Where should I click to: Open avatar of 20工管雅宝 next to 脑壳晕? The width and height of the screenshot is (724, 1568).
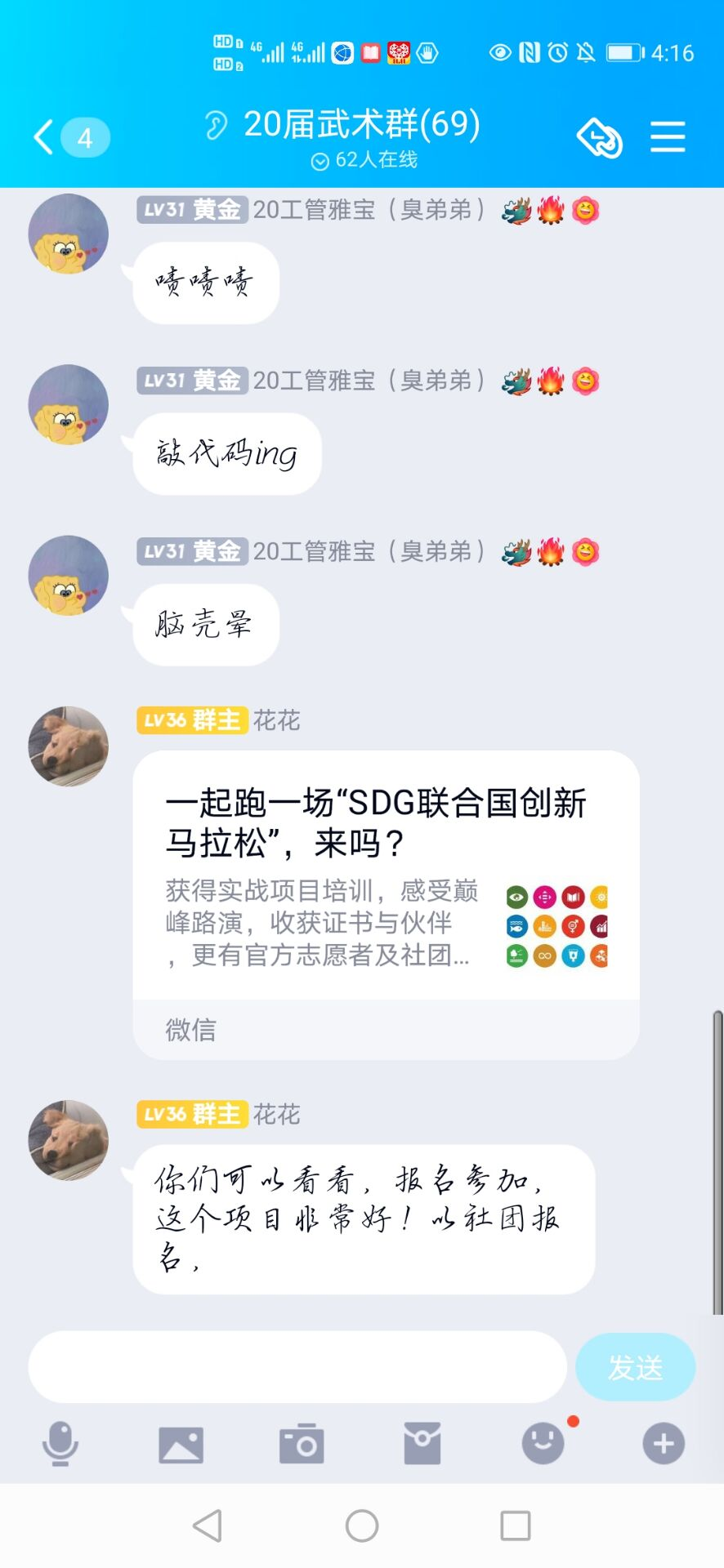[x=69, y=575]
